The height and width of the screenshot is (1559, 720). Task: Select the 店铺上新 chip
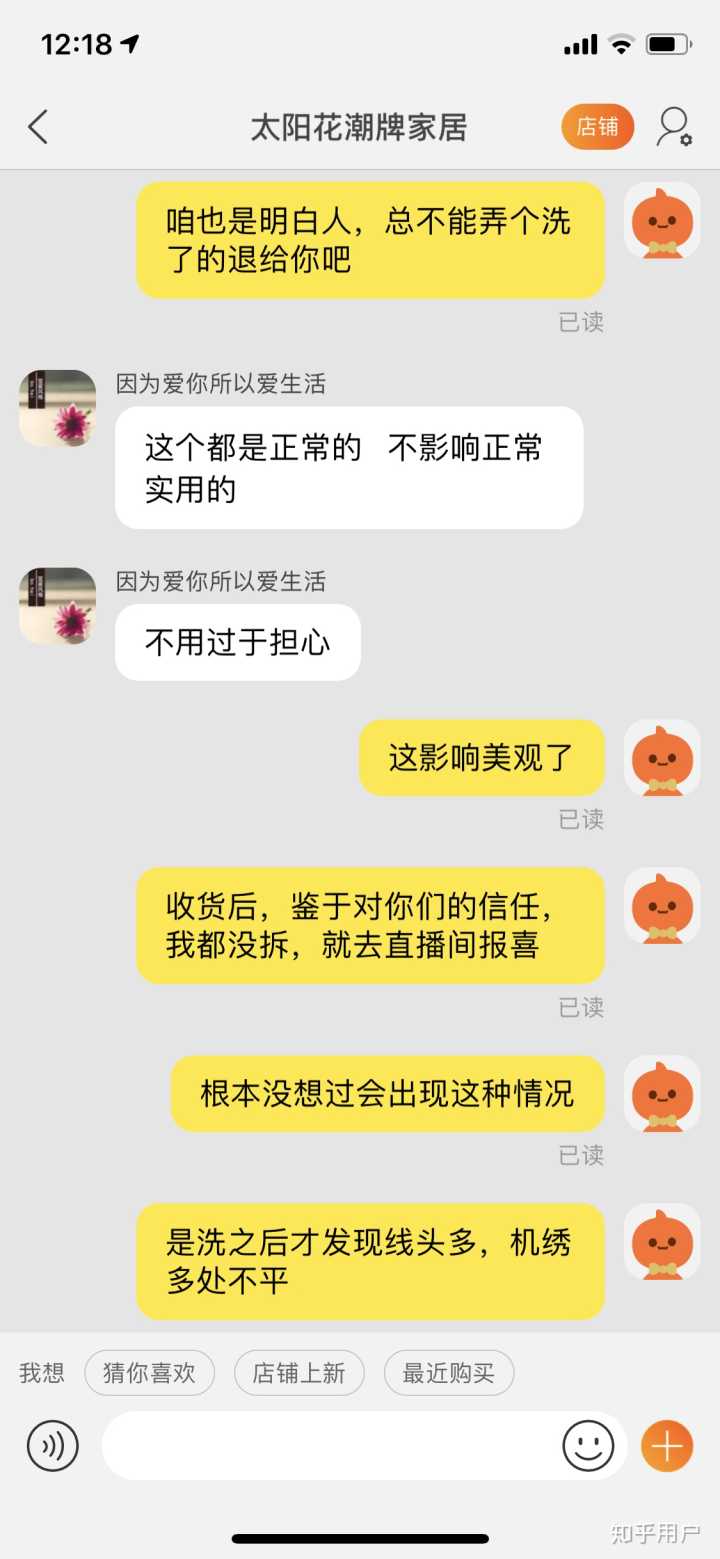coord(299,1373)
